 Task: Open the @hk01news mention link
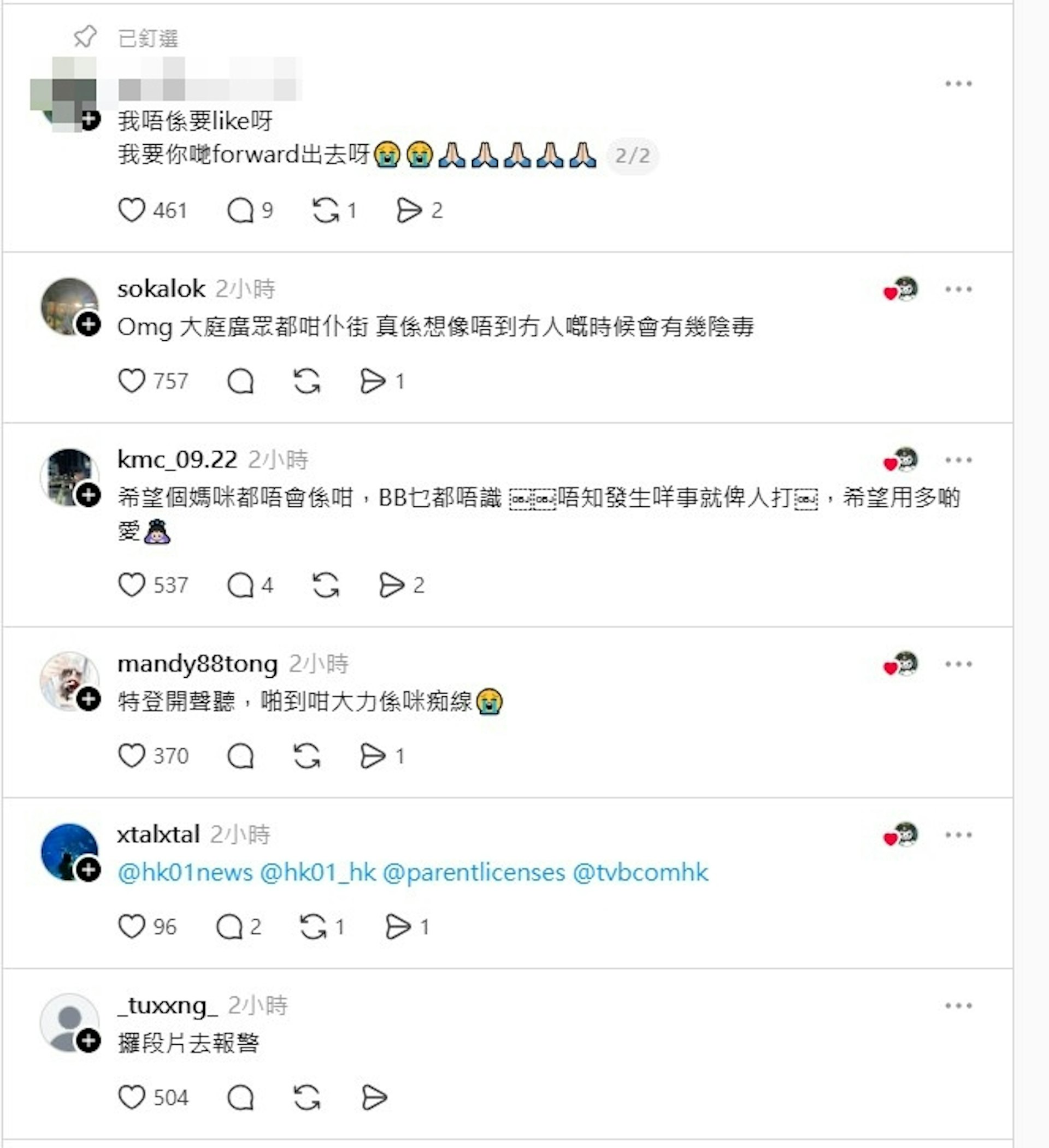pos(185,872)
